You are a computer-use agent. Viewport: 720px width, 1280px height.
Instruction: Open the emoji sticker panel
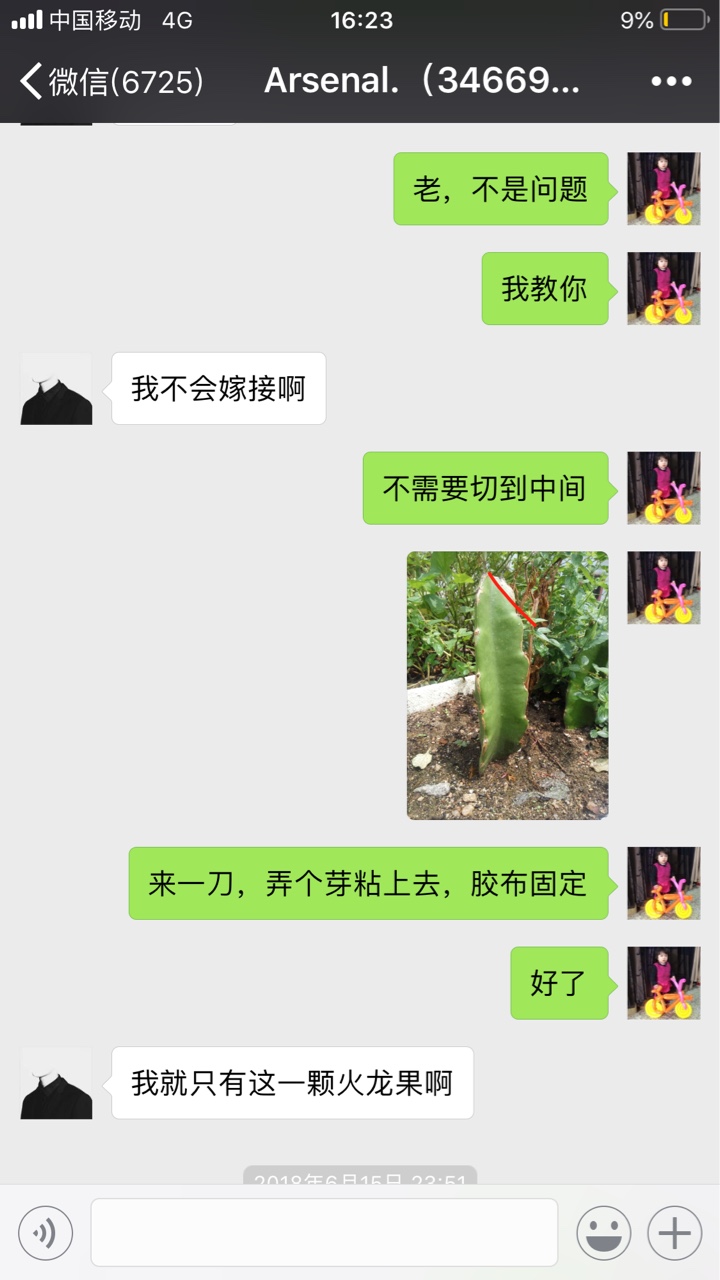pos(604,1233)
